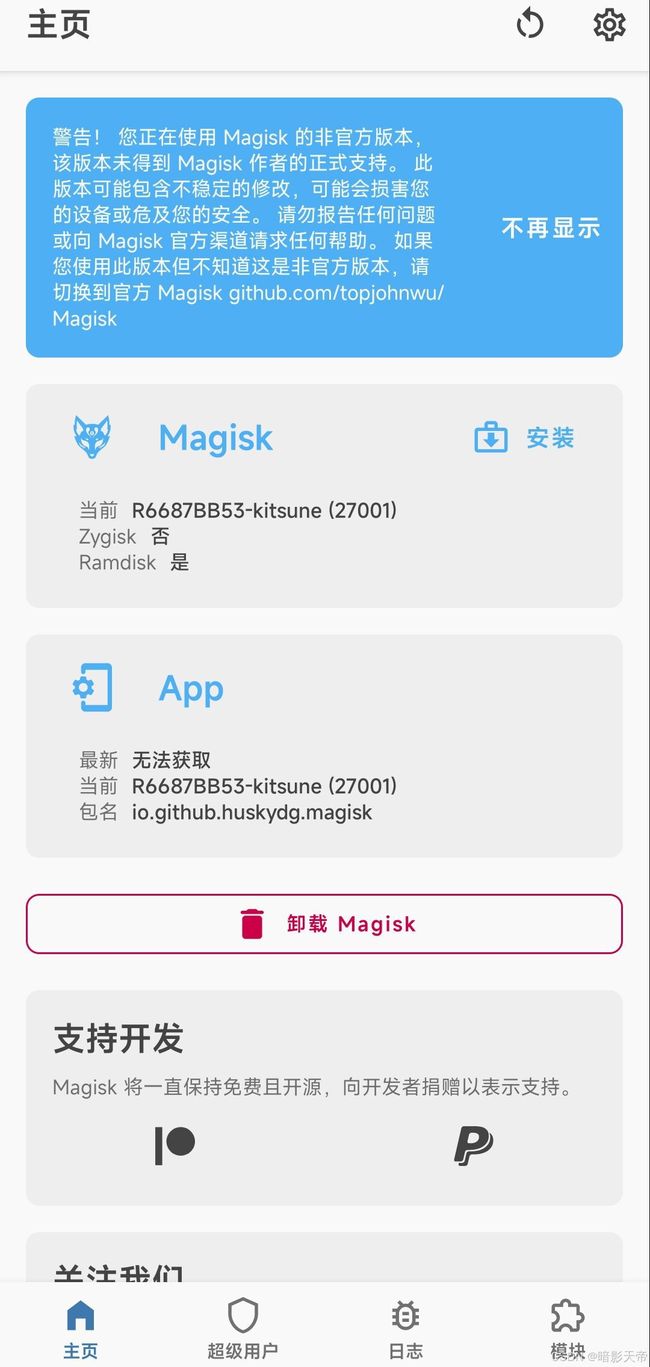Tap the reboot icon in top bar
This screenshot has height=1367, width=650.
pyautogui.click(x=529, y=24)
